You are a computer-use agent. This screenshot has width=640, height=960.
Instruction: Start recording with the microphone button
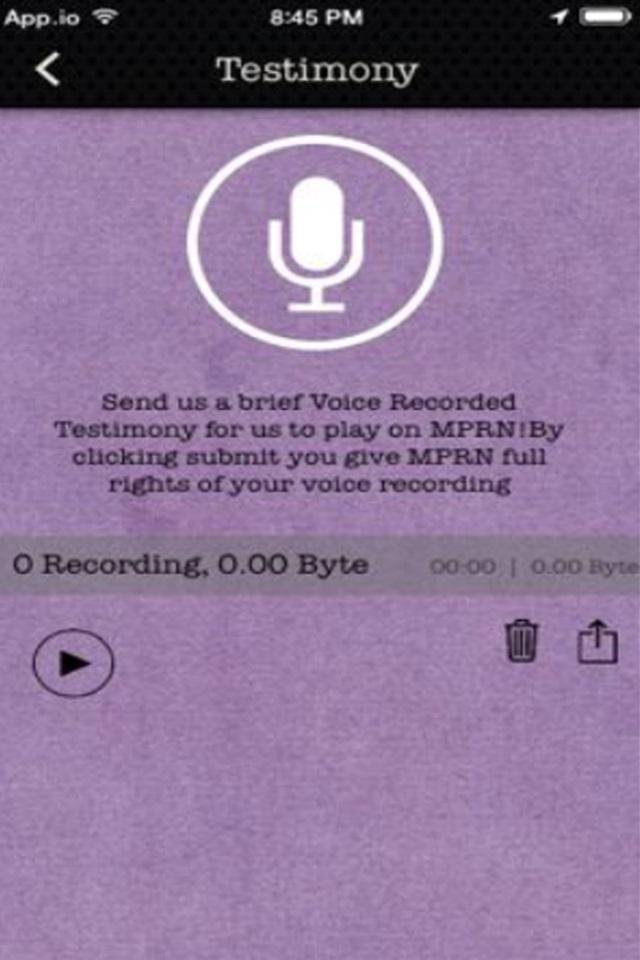coord(315,242)
